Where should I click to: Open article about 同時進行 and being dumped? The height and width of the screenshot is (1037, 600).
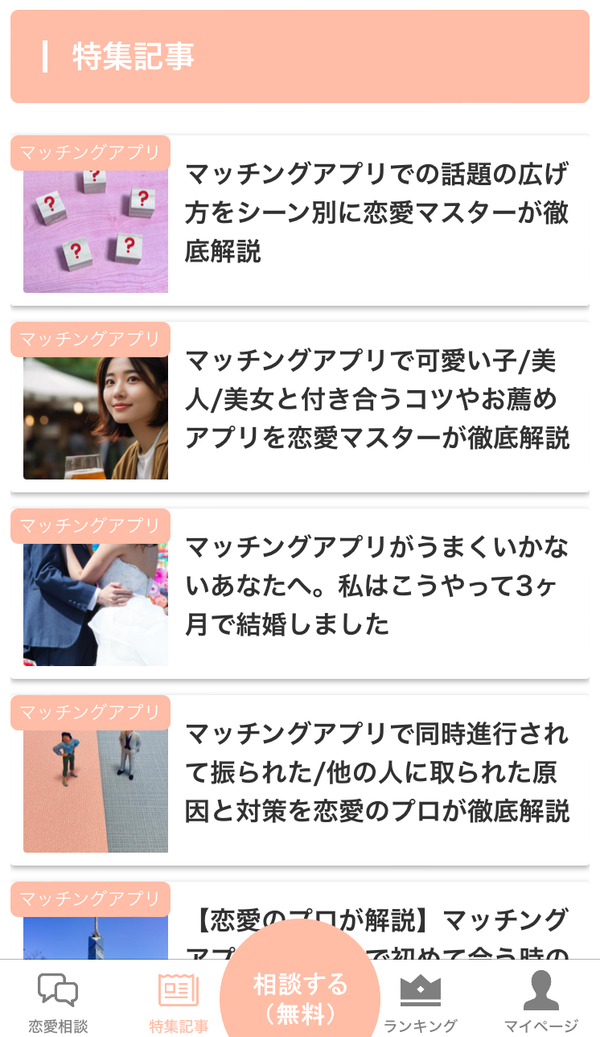(x=300, y=780)
